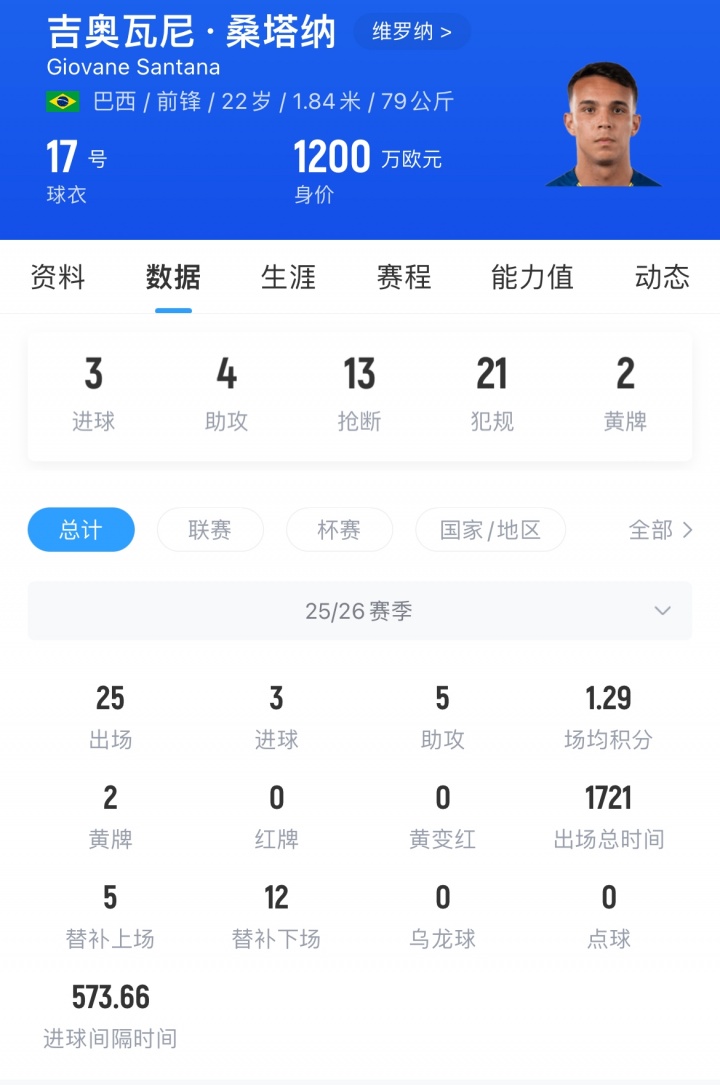Filter stats by 联赛
Screen dimensions: 720x1085
click(x=210, y=530)
